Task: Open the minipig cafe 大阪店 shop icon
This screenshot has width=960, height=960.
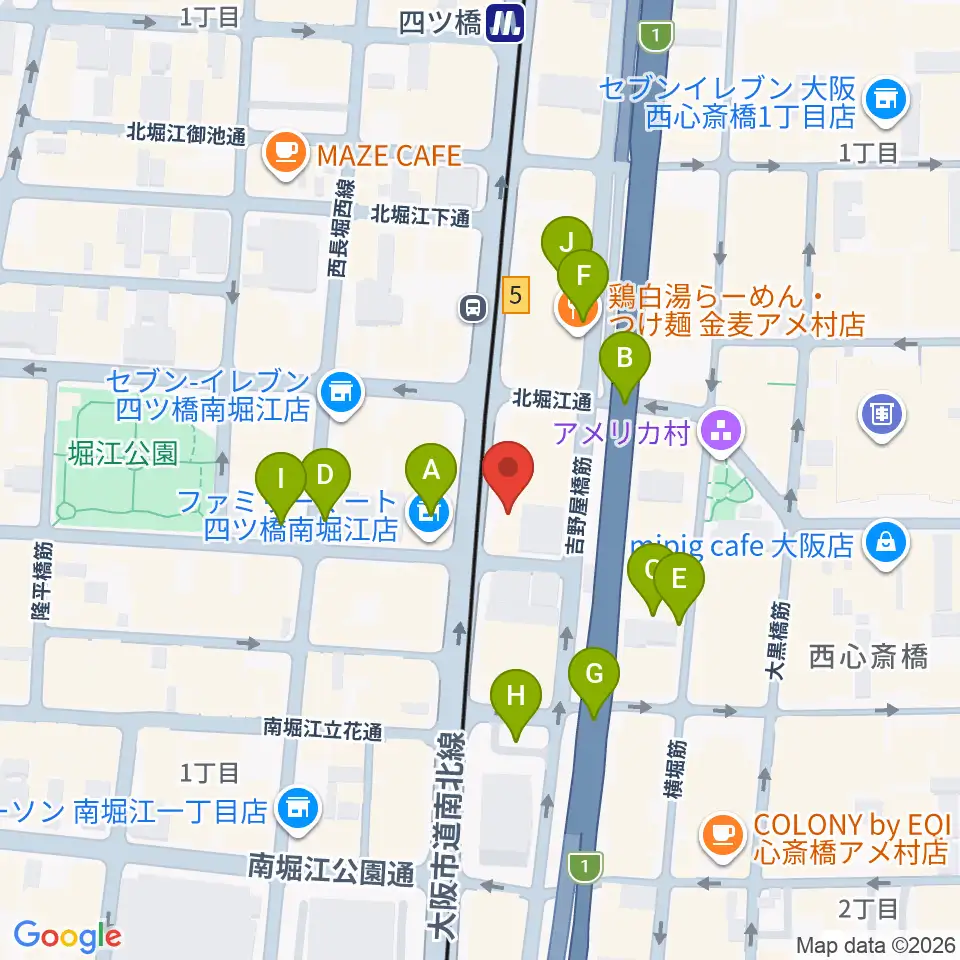Action: (x=886, y=545)
